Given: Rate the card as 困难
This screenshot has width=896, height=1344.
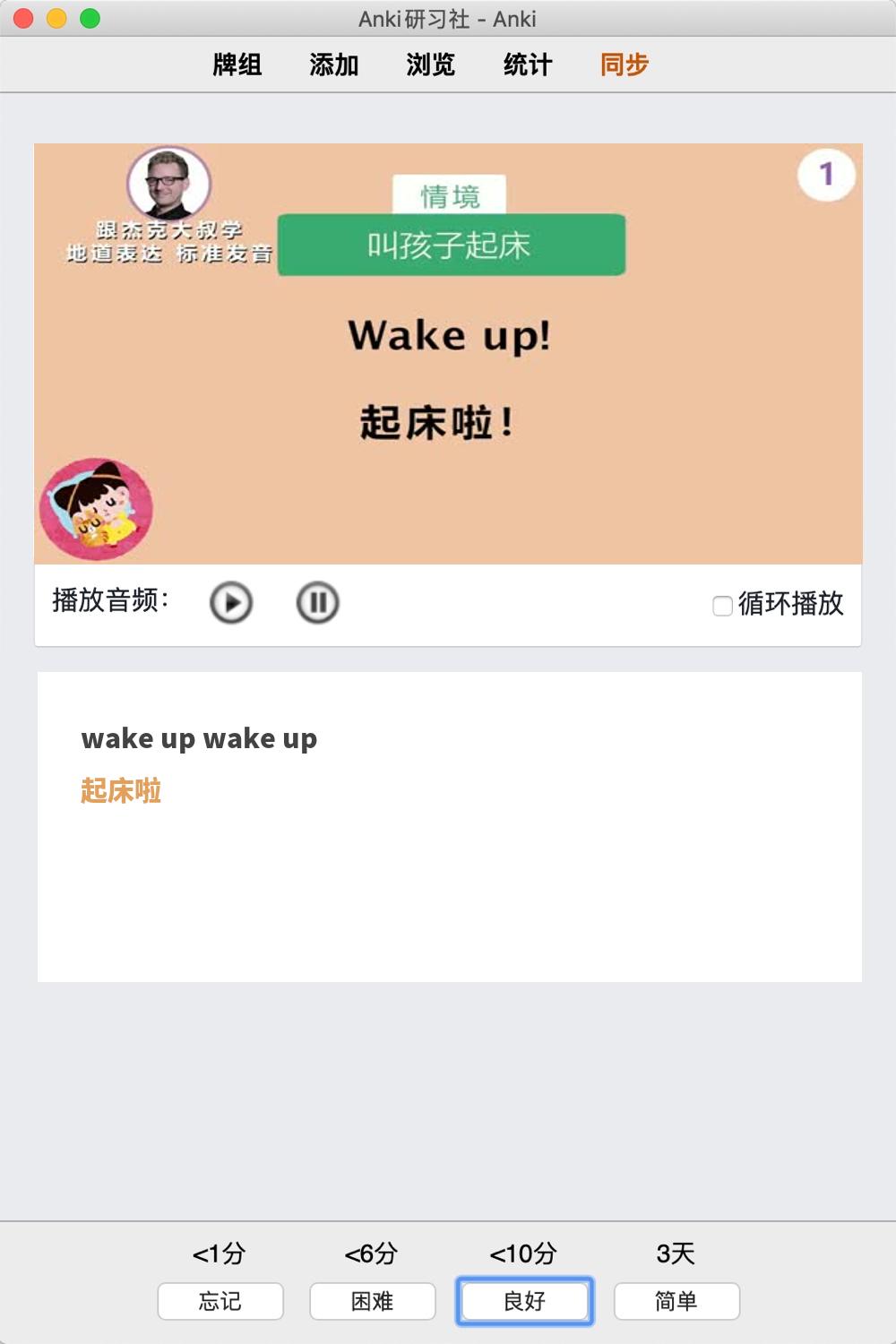Looking at the screenshot, I should pos(373,1301).
